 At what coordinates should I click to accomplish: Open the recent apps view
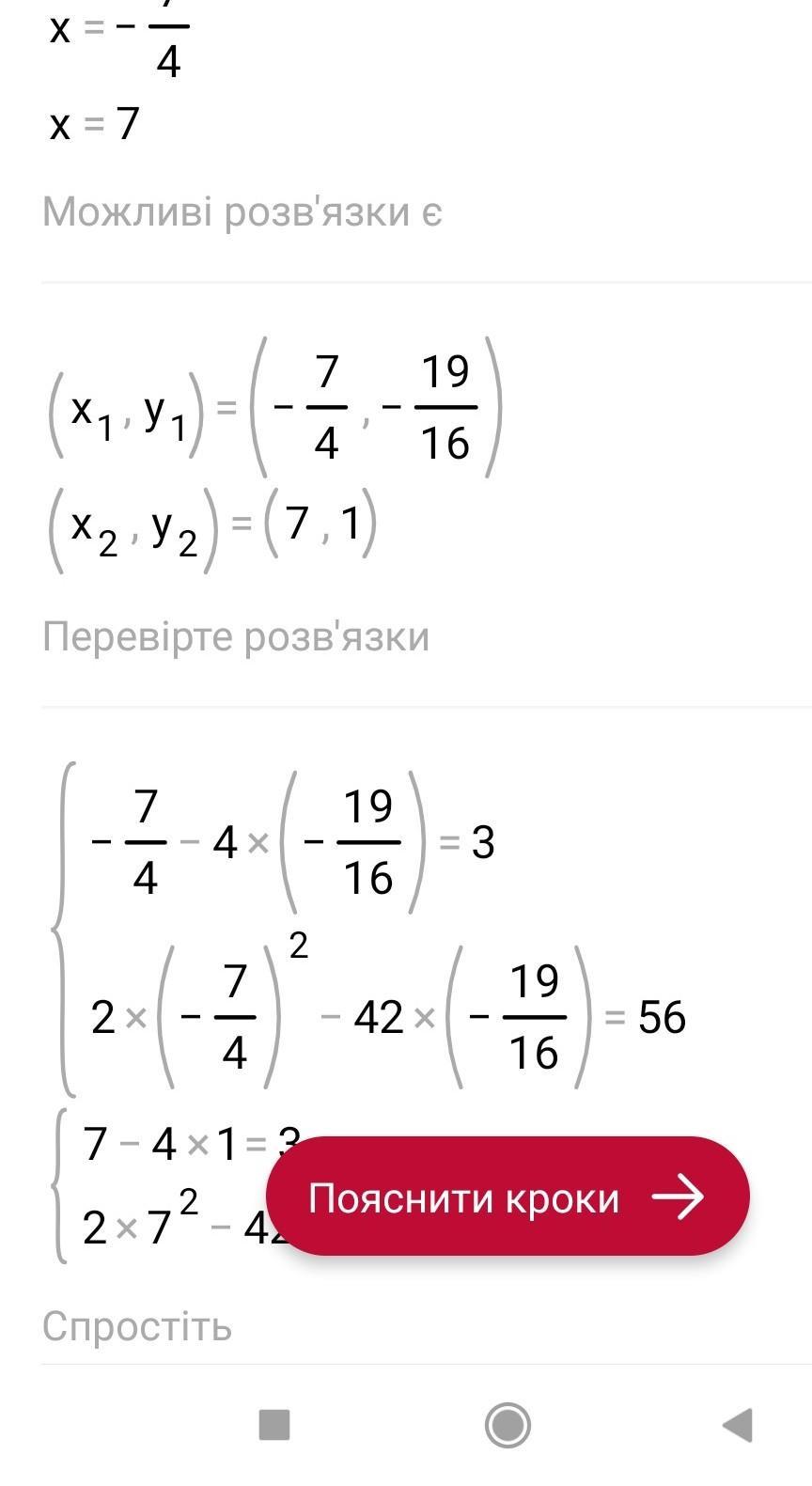(x=274, y=1425)
